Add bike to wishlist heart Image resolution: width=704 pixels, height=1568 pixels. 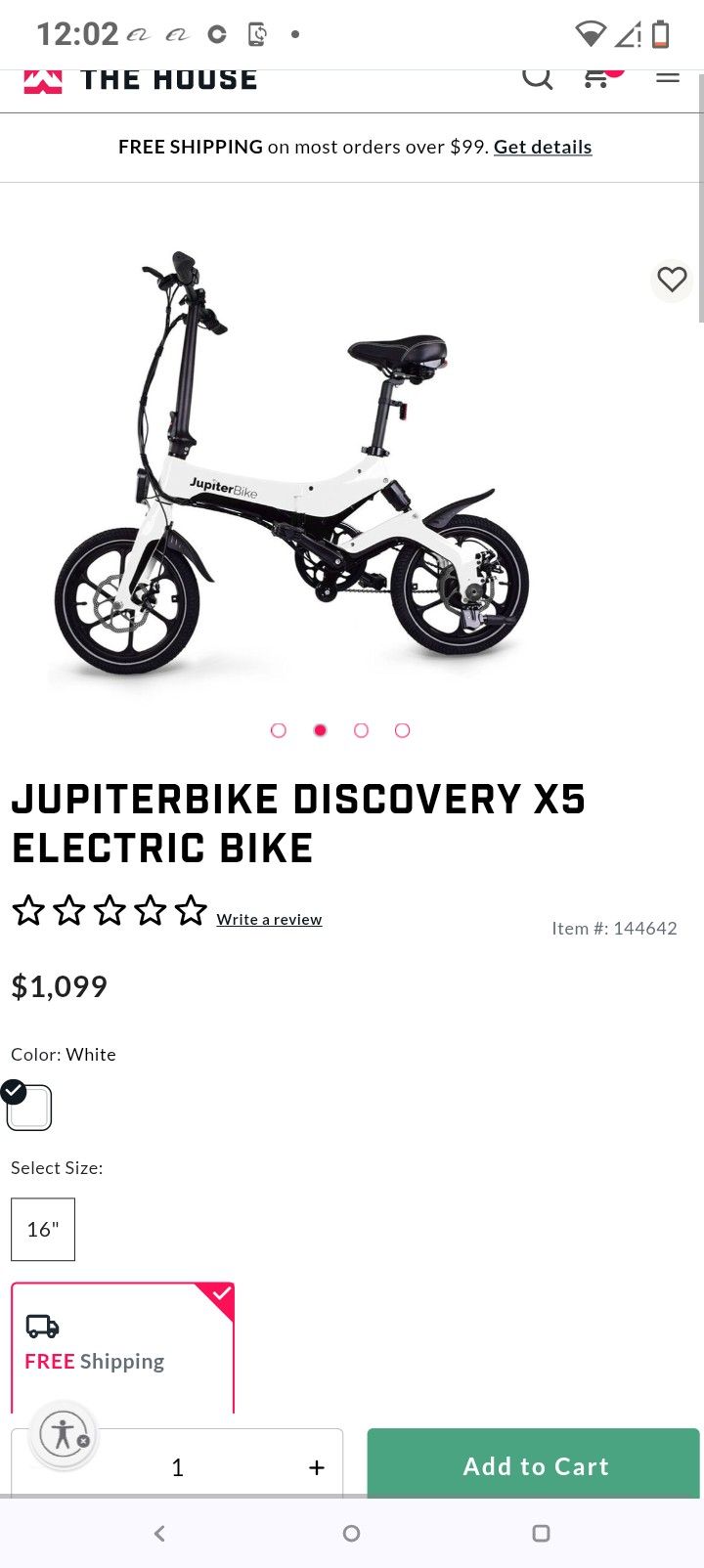click(x=672, y=280)
